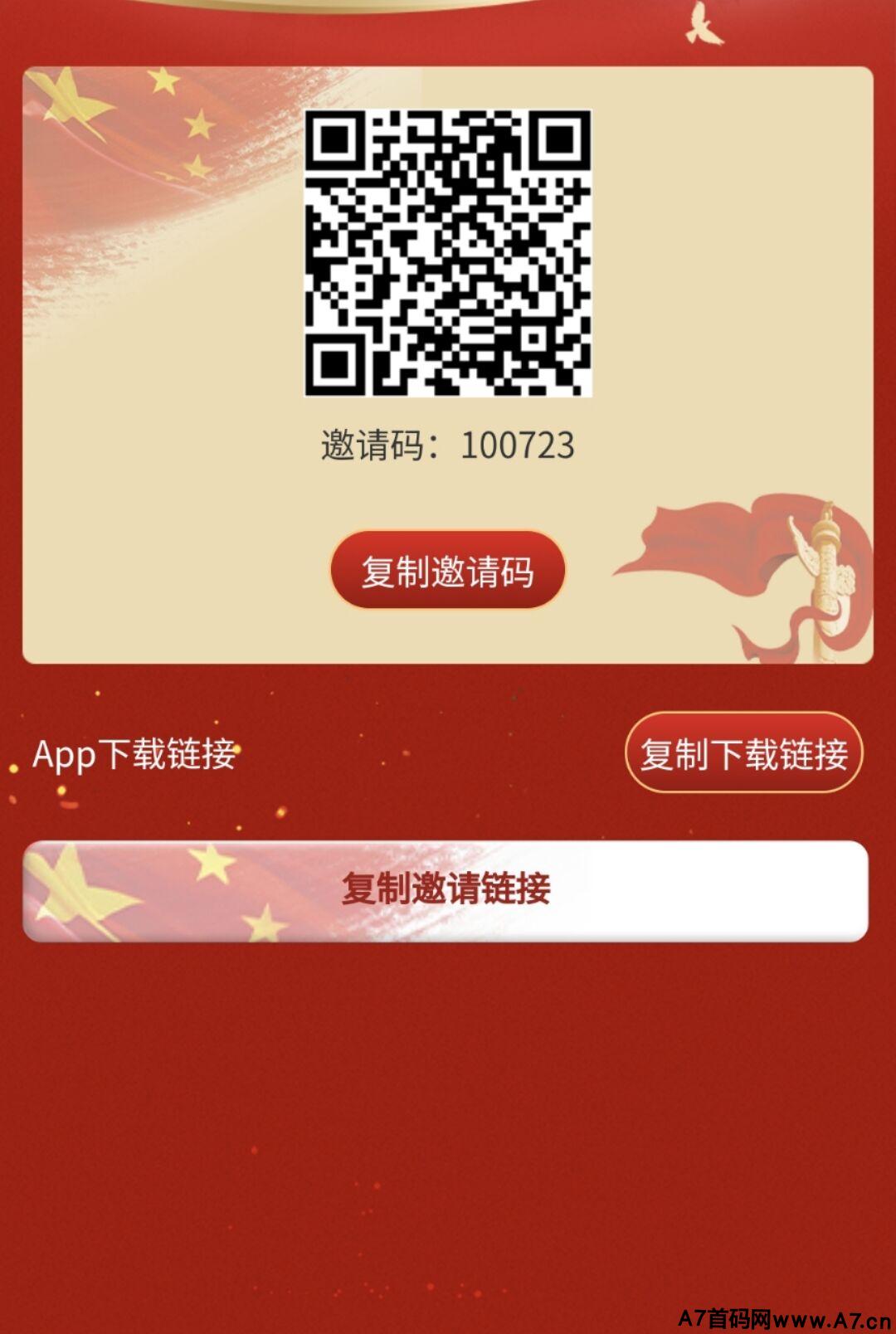Tap 复制邀请链接 to copy invite link

(446, 890)
